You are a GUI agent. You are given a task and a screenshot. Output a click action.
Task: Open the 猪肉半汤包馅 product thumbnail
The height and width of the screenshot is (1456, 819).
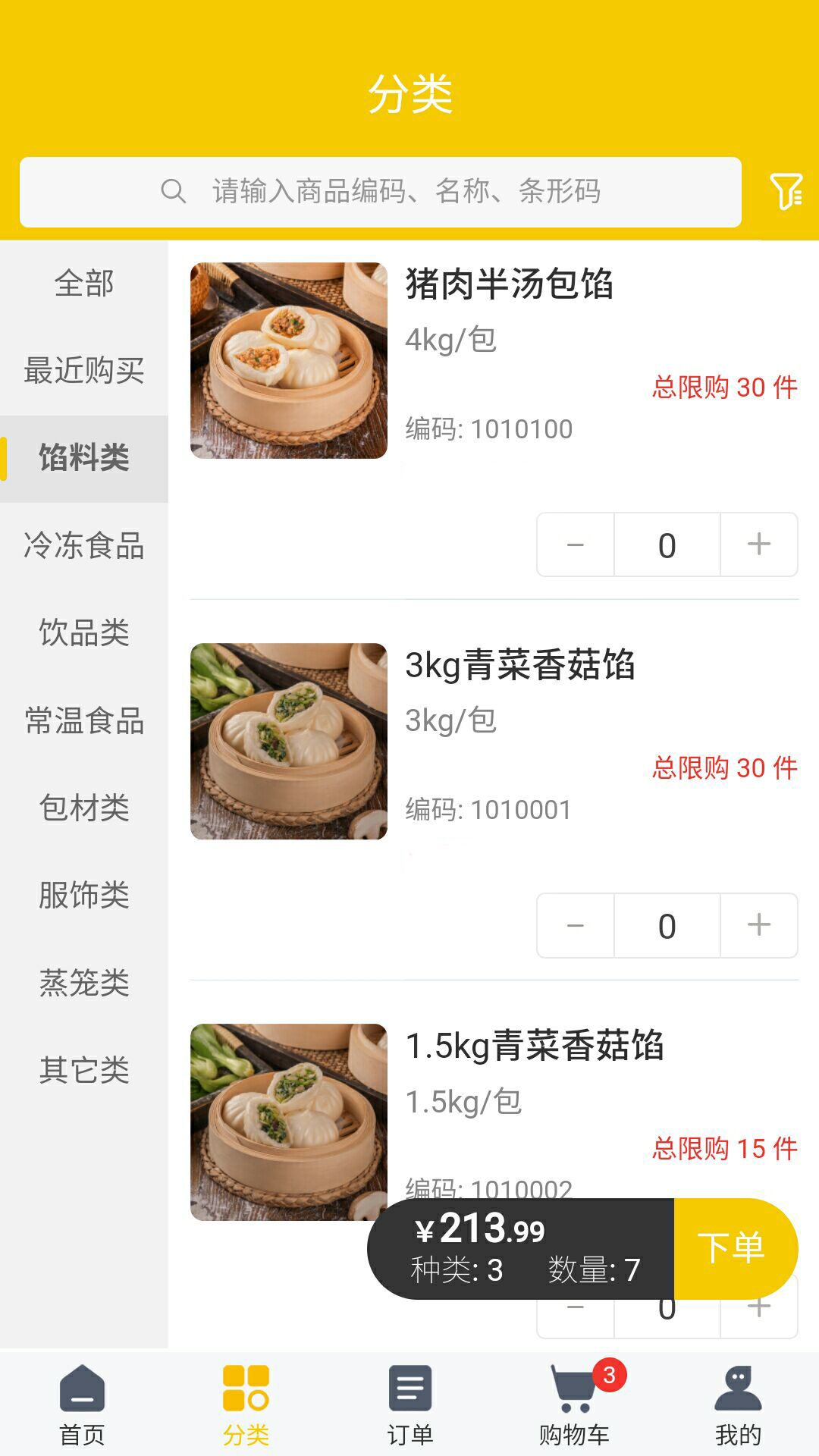(x=288, y=360)
